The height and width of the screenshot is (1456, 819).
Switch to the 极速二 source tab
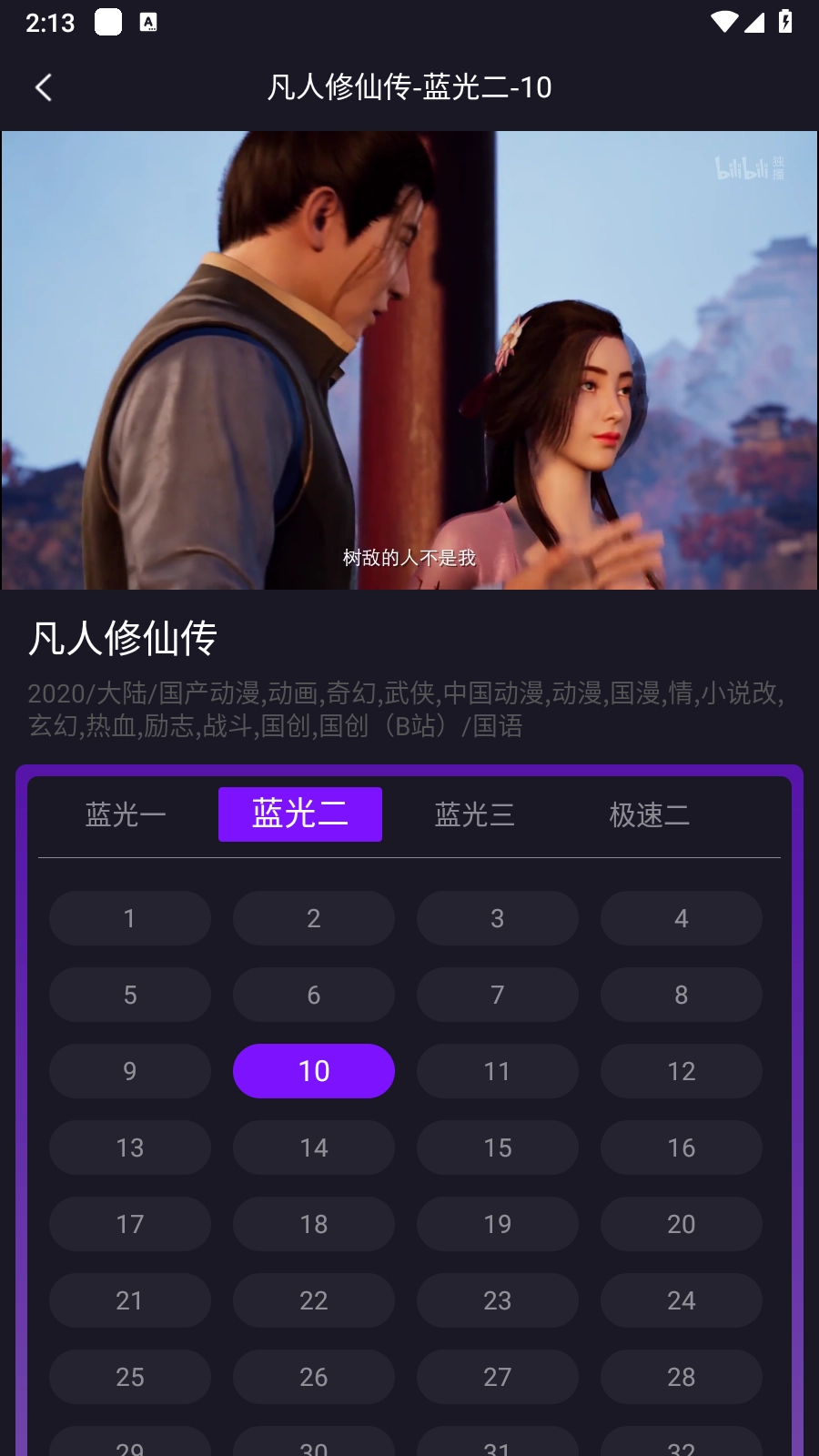[x=650, y=814]
